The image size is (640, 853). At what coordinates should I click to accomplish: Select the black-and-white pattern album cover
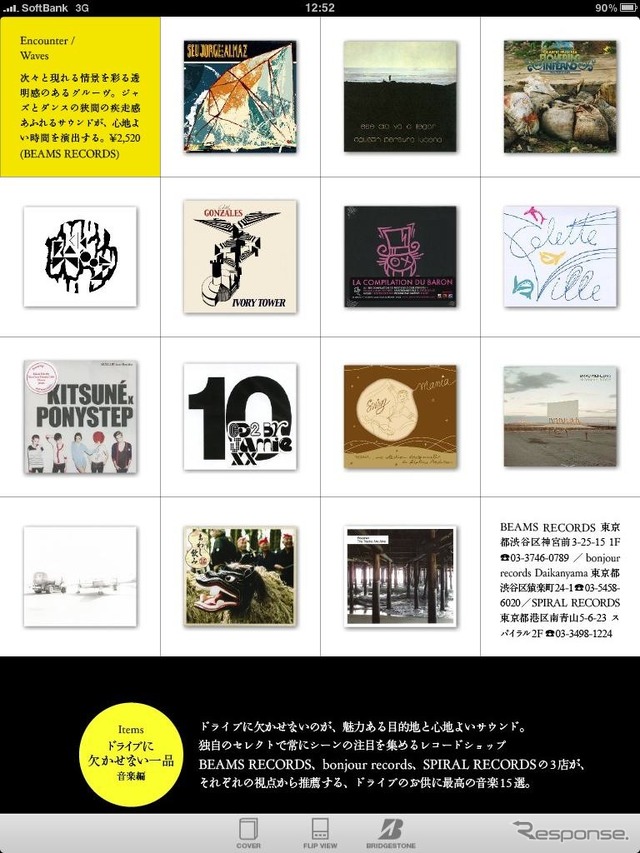79,257
